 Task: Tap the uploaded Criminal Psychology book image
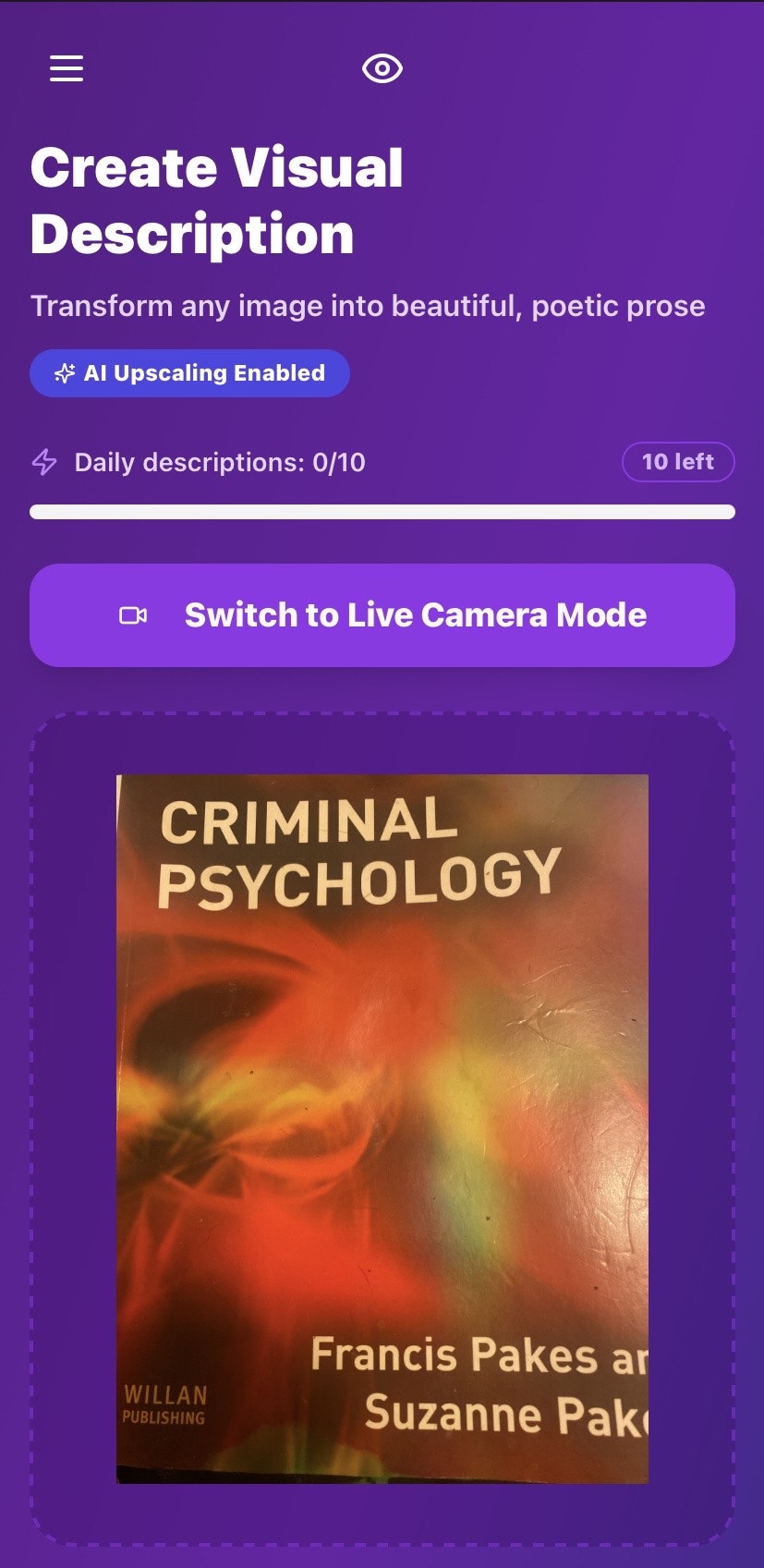coord(382,1129)
